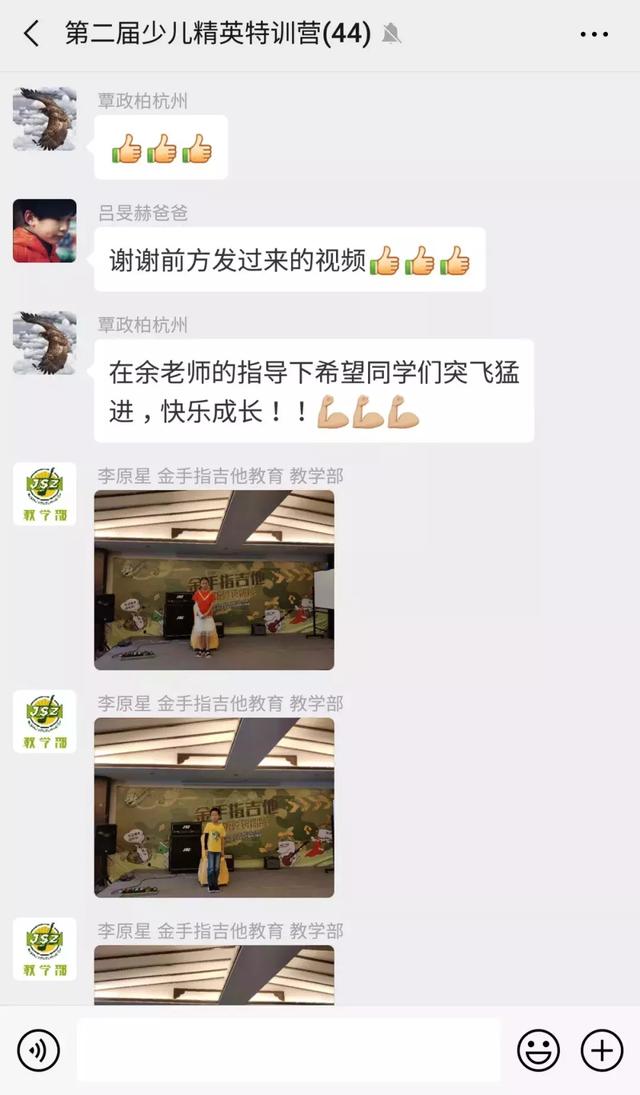Open photo of the boy in the yellow shirt
The image size is (640, 1095).
pyautogui.click(x=214, y=807)
